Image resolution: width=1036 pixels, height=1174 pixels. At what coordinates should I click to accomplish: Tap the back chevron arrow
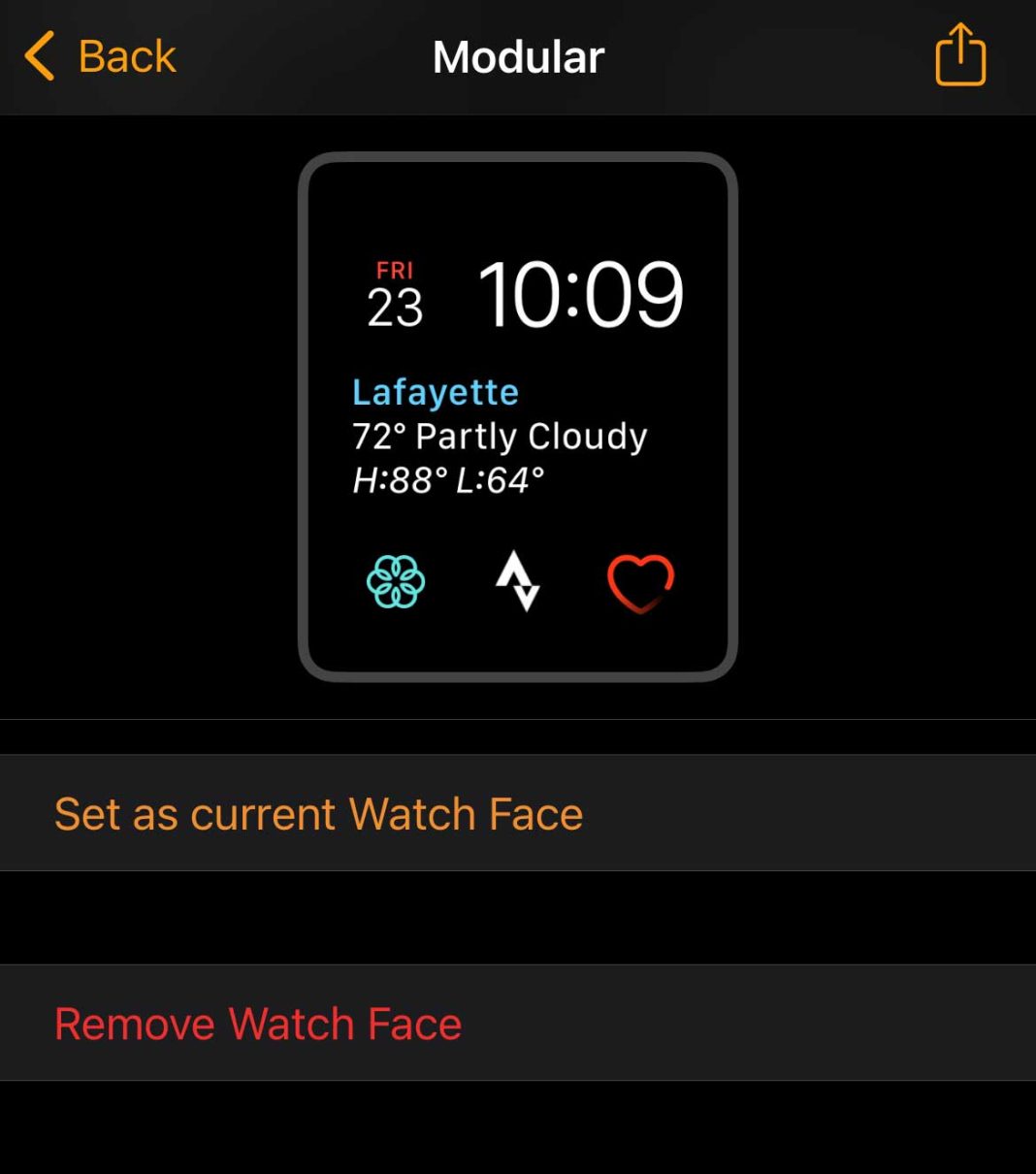(x=37, y=55)
